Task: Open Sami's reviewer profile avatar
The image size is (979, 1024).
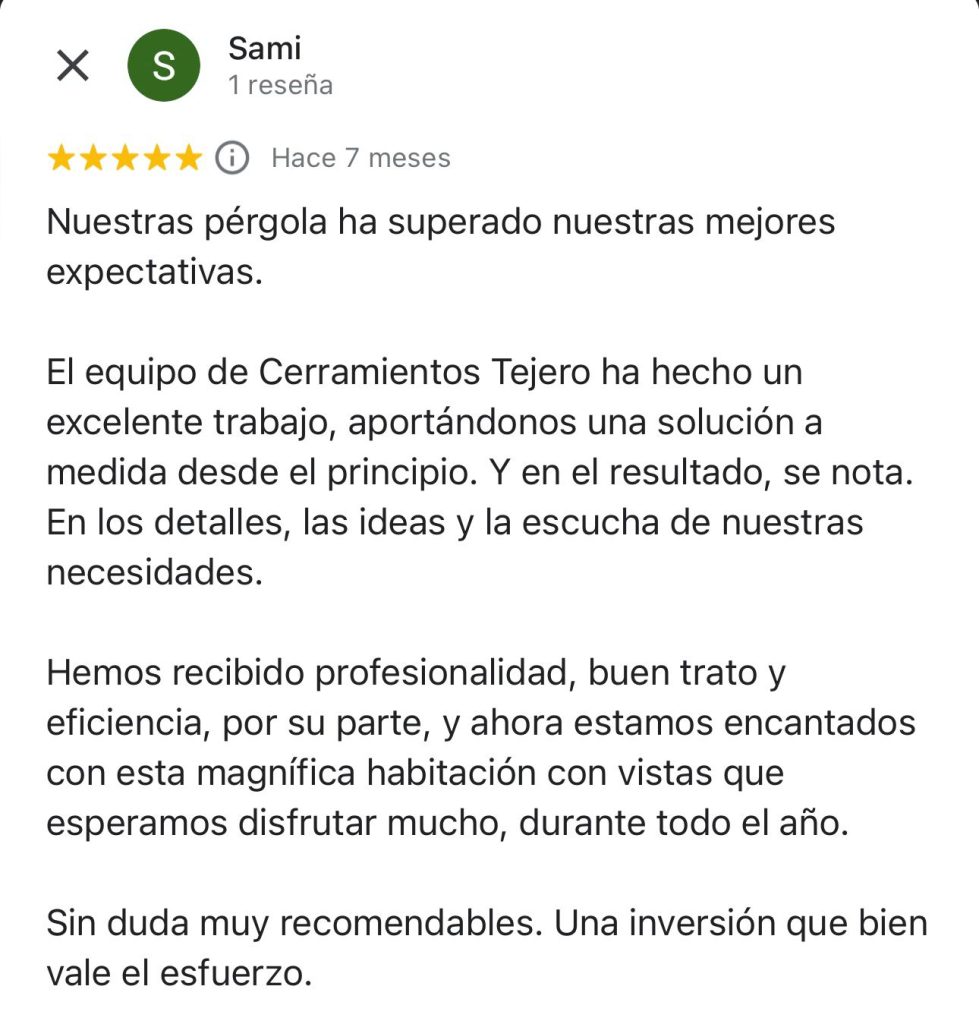Action: pos(163,66)
